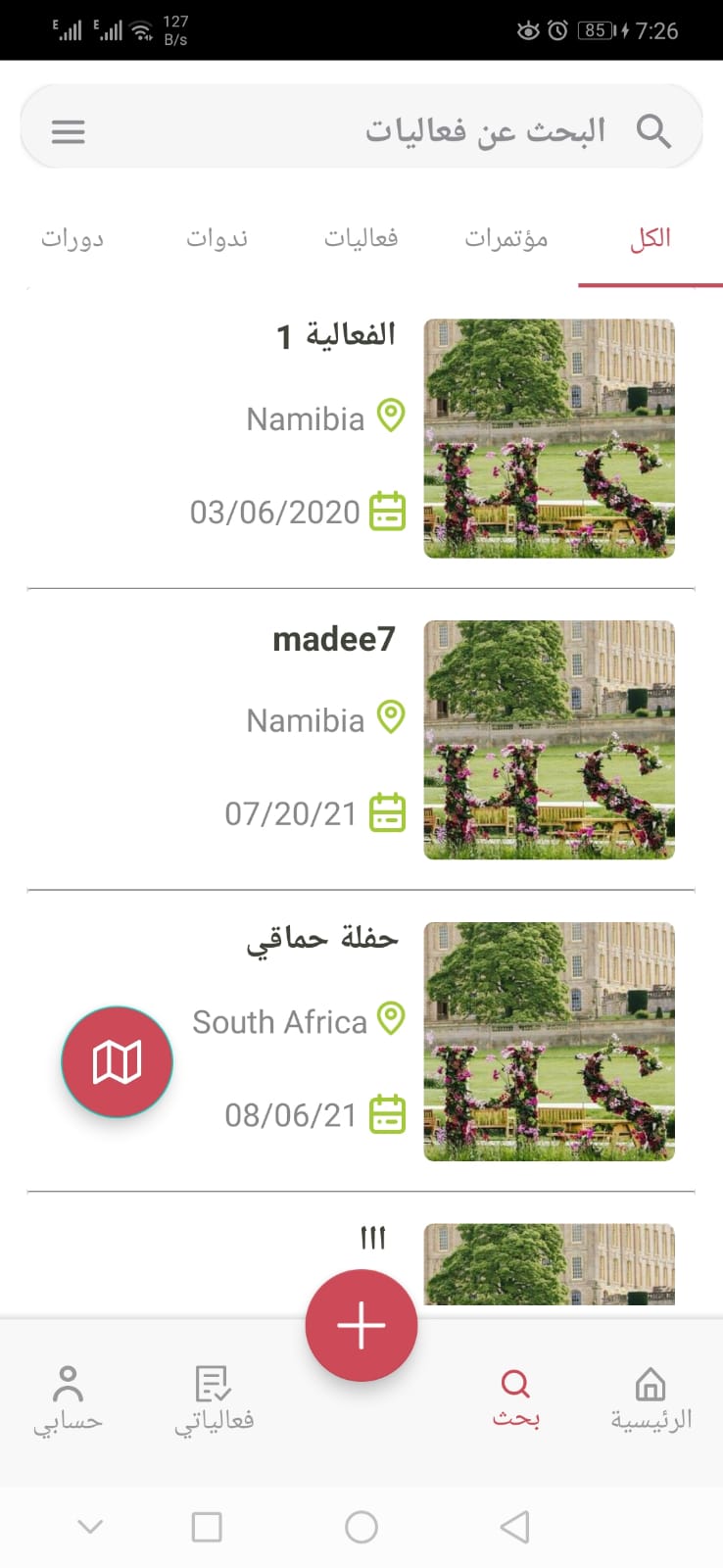
Task: Open the map view floating button
Action: [x=117, y=1061]
